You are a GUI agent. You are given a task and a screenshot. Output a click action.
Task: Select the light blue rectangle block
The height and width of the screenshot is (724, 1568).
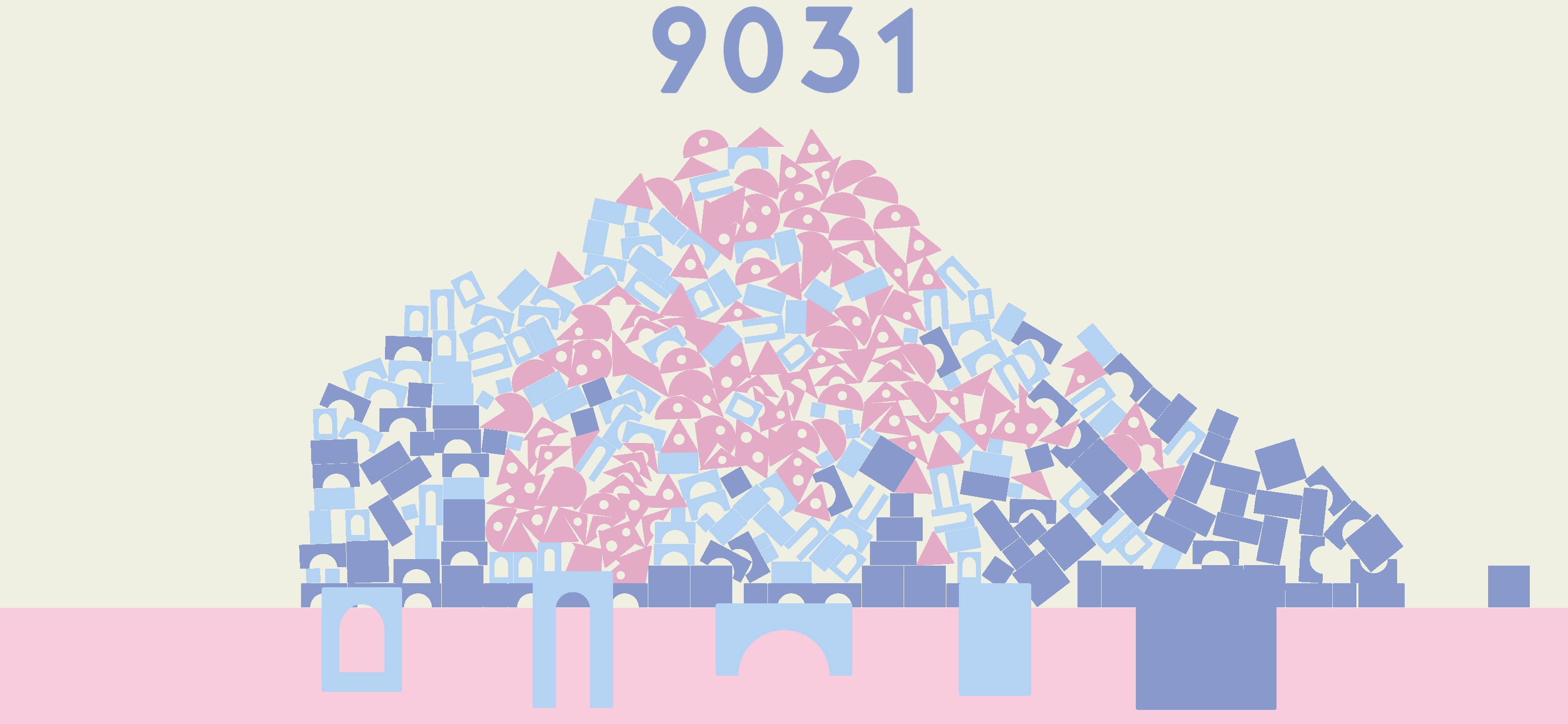point(995,640)
